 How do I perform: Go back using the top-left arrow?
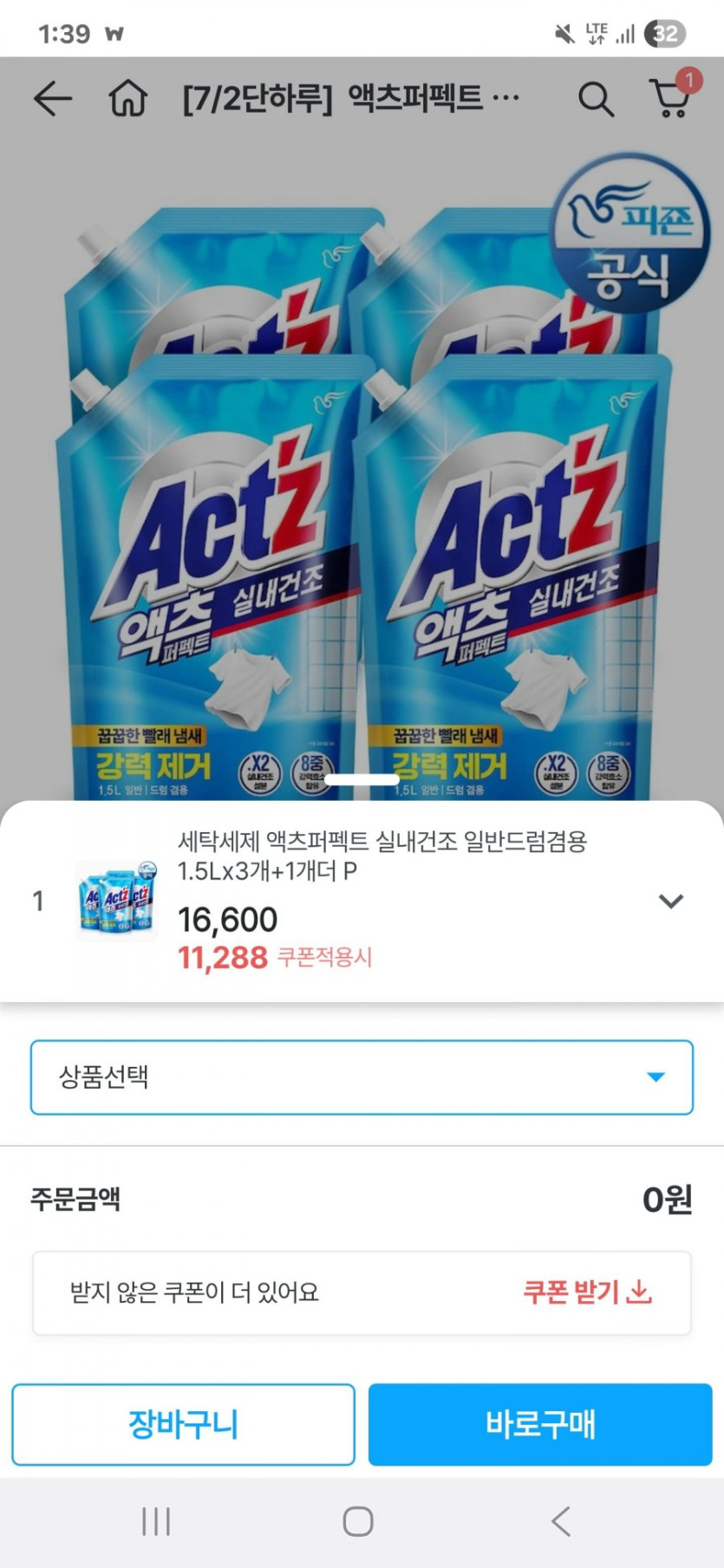(52, 99)
